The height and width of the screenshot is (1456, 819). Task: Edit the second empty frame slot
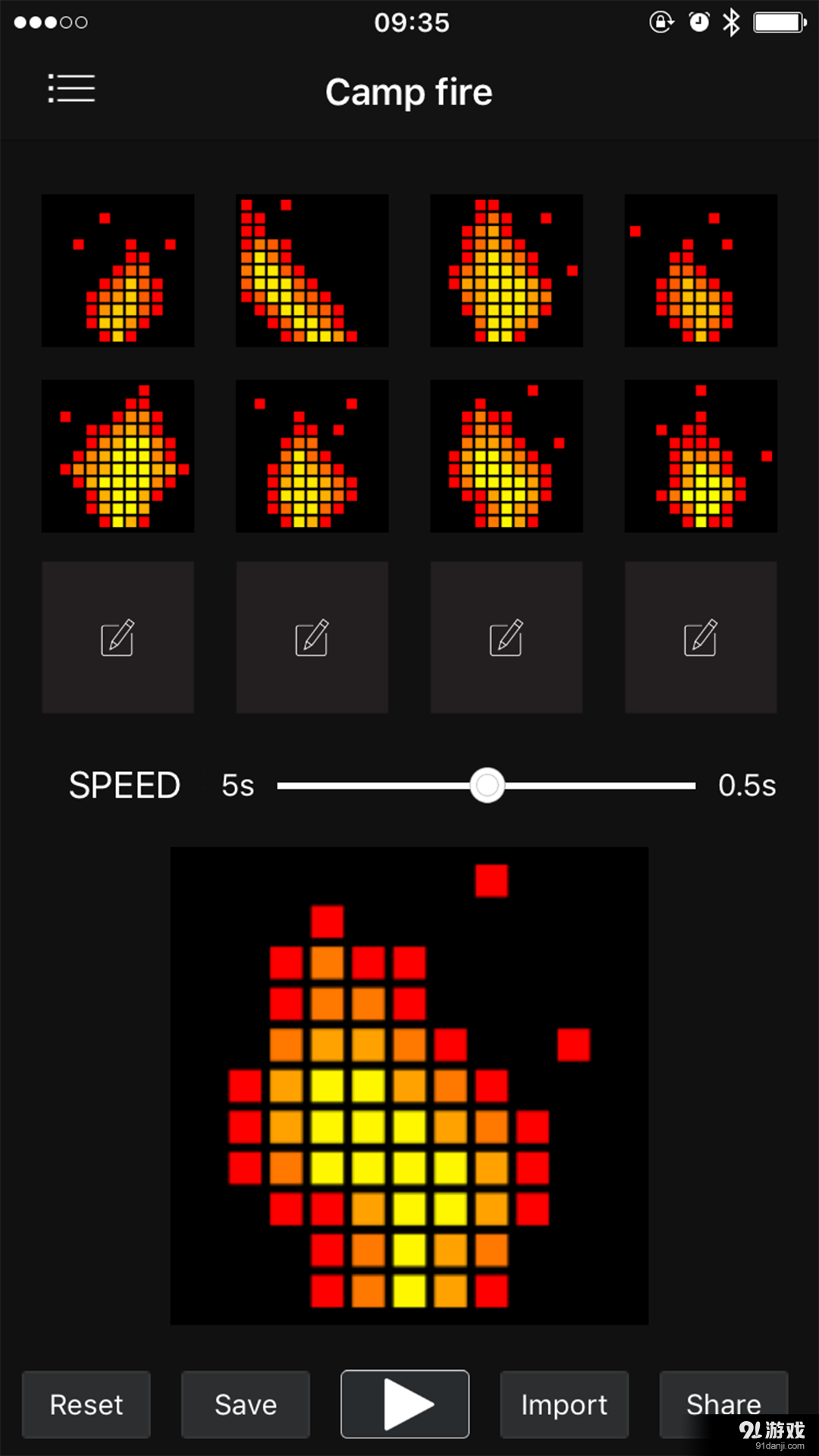click(x=312, y=637)
